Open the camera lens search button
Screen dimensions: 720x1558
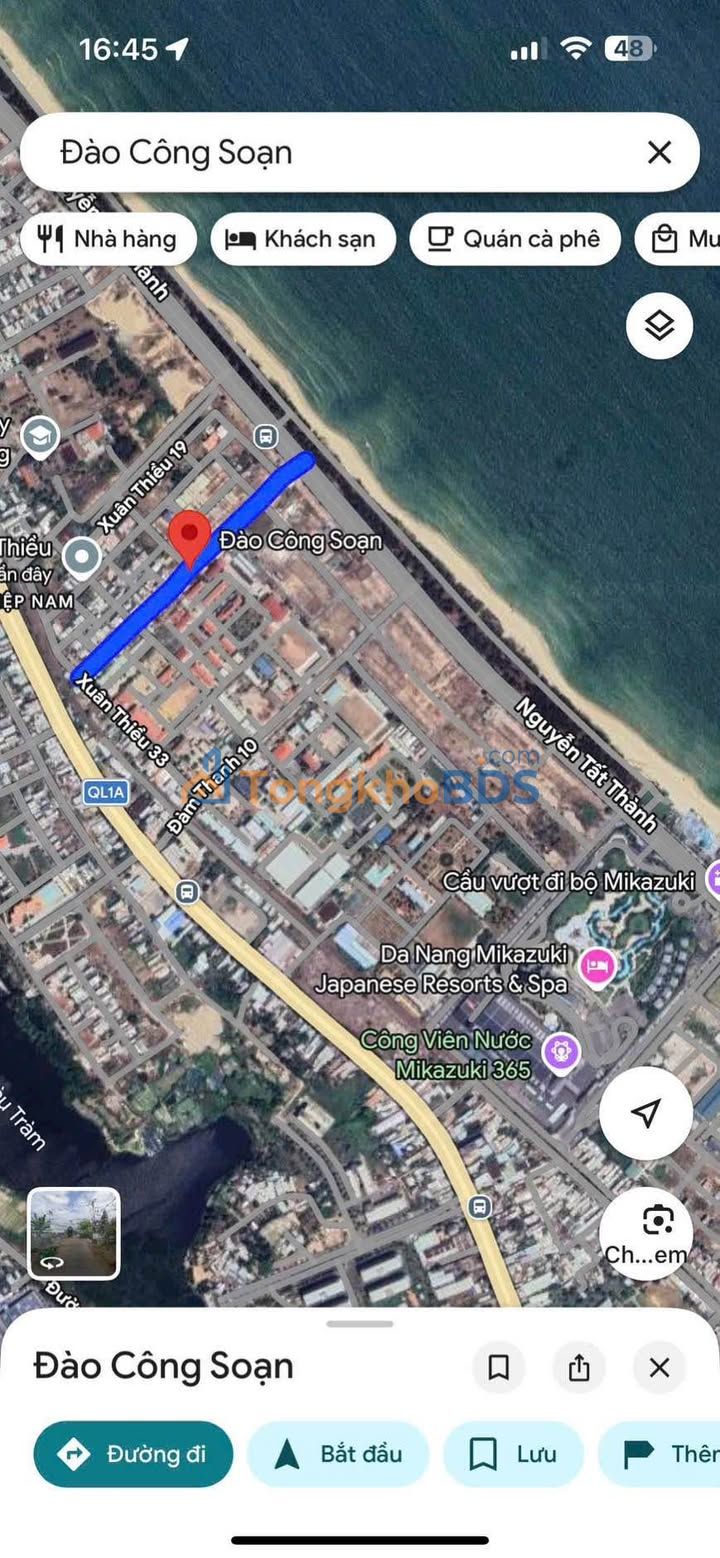[x=657, y=1223]
